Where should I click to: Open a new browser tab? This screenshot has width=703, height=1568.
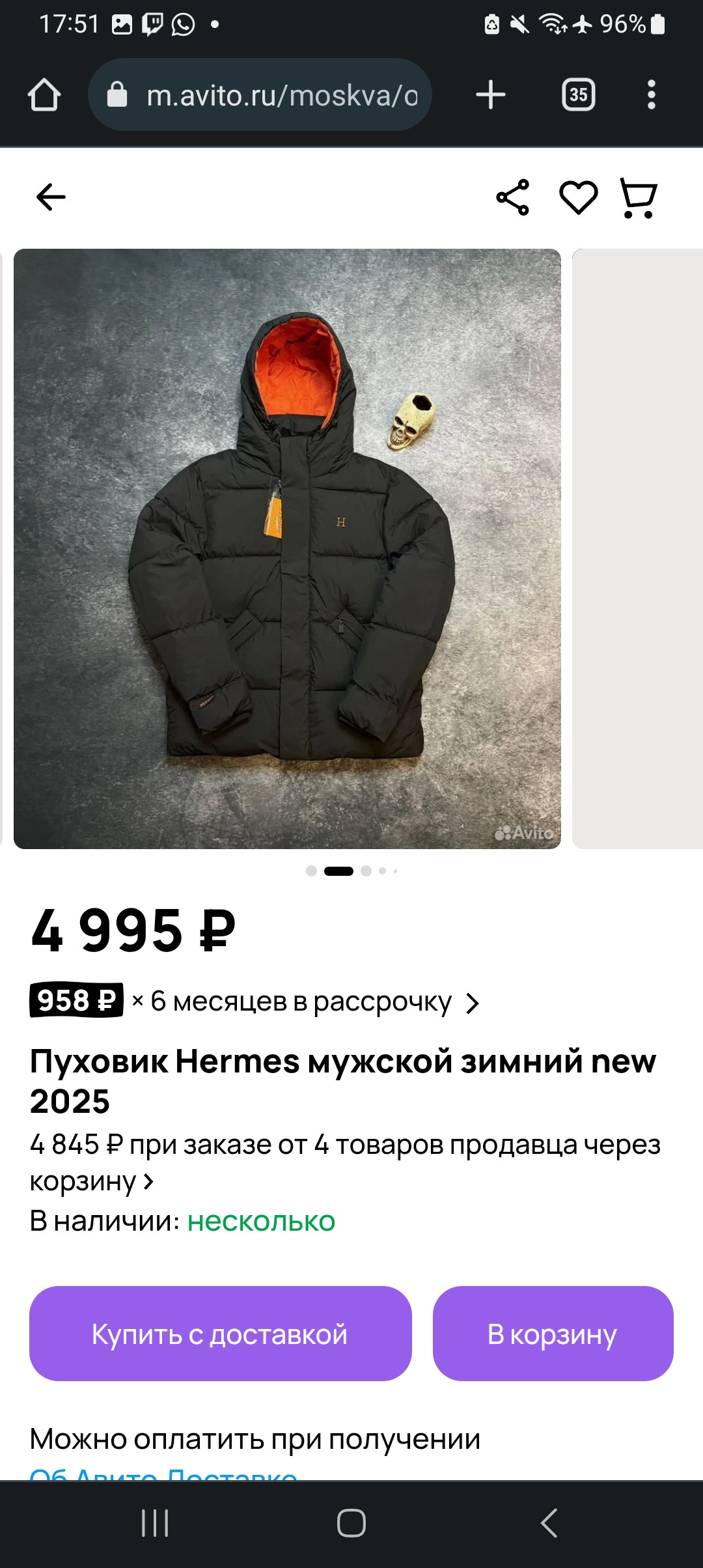point(491,95)
